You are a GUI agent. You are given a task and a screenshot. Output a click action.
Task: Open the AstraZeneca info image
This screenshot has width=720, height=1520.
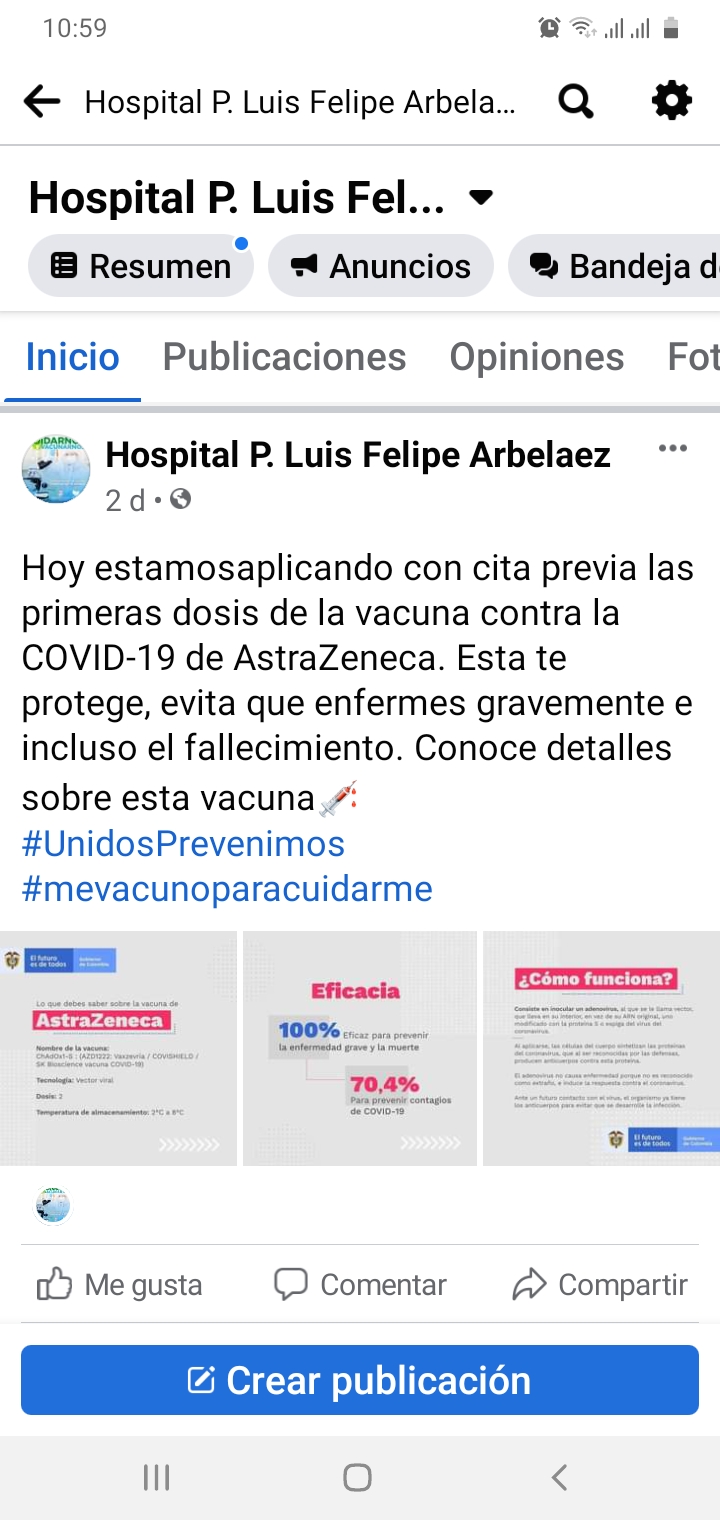118,1048
